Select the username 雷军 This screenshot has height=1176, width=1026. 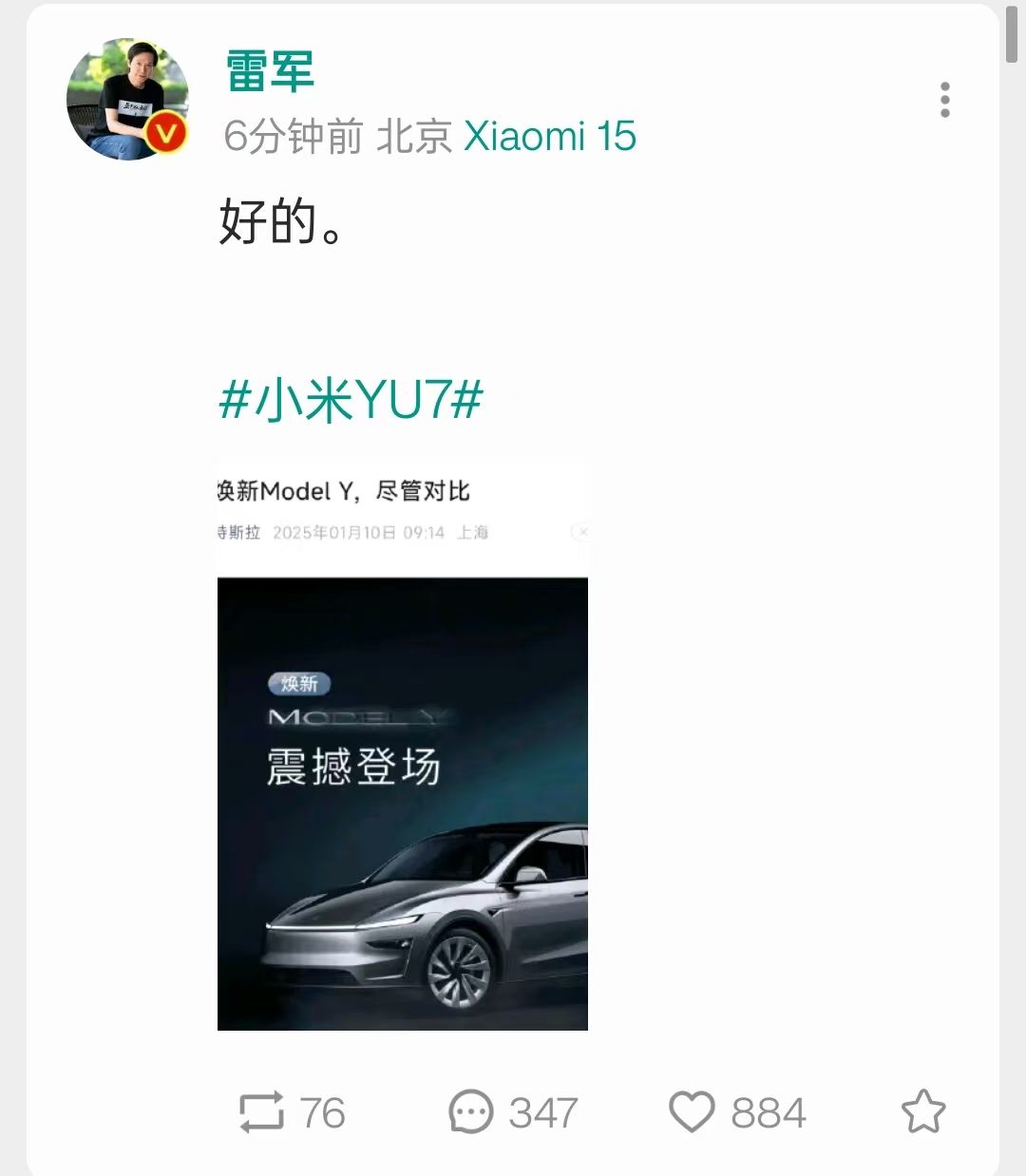click(x=269, y=72)
